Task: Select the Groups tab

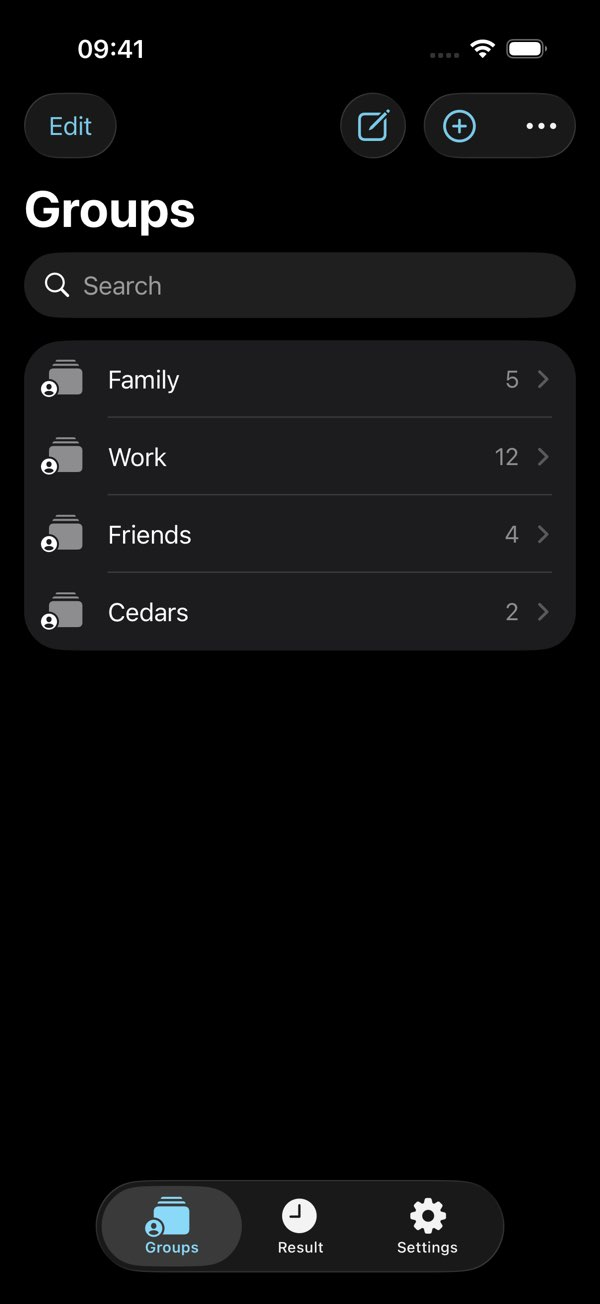Action: pyautogui.click(x=172, y=1226)
